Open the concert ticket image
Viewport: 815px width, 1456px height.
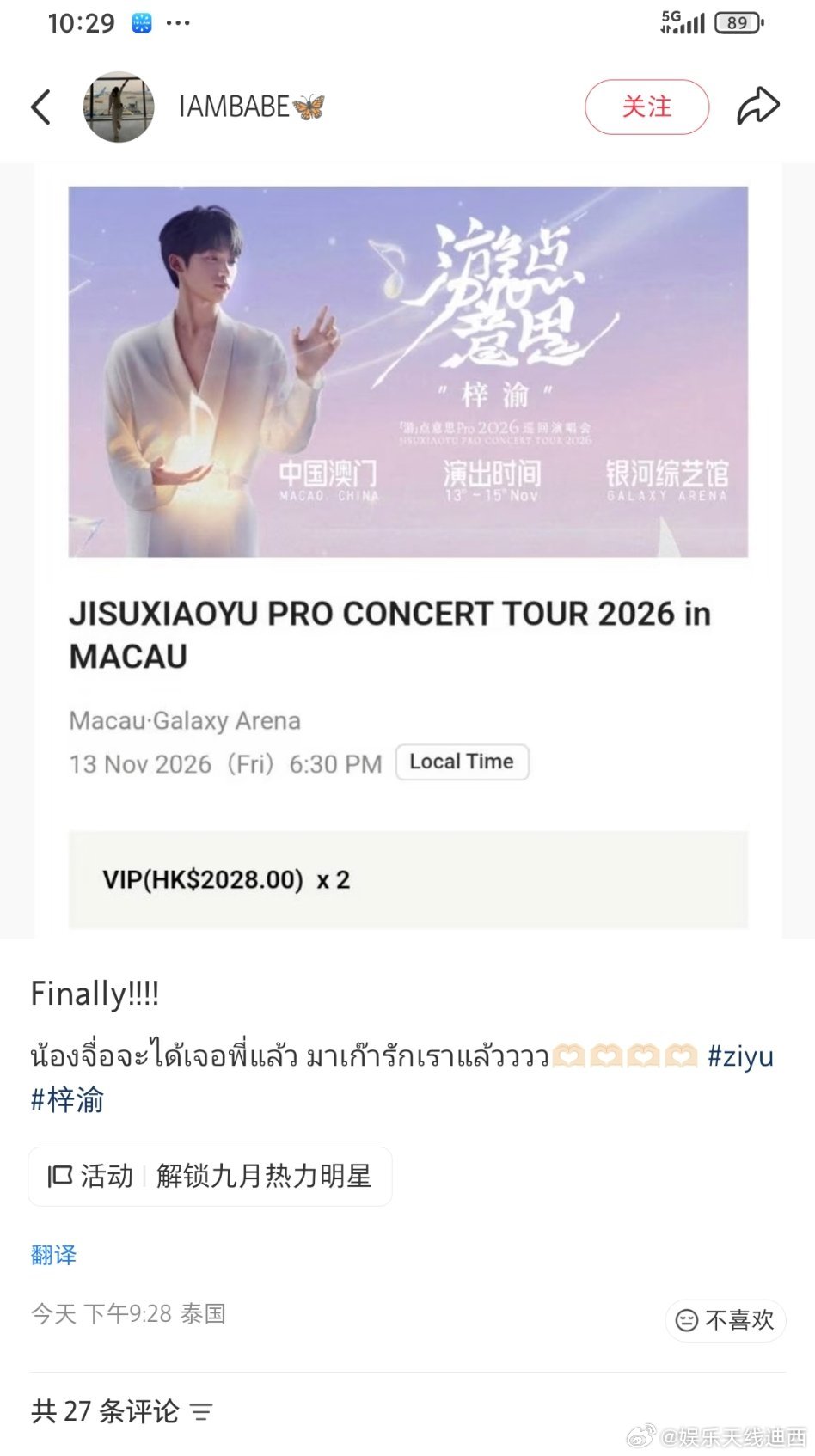408,550
